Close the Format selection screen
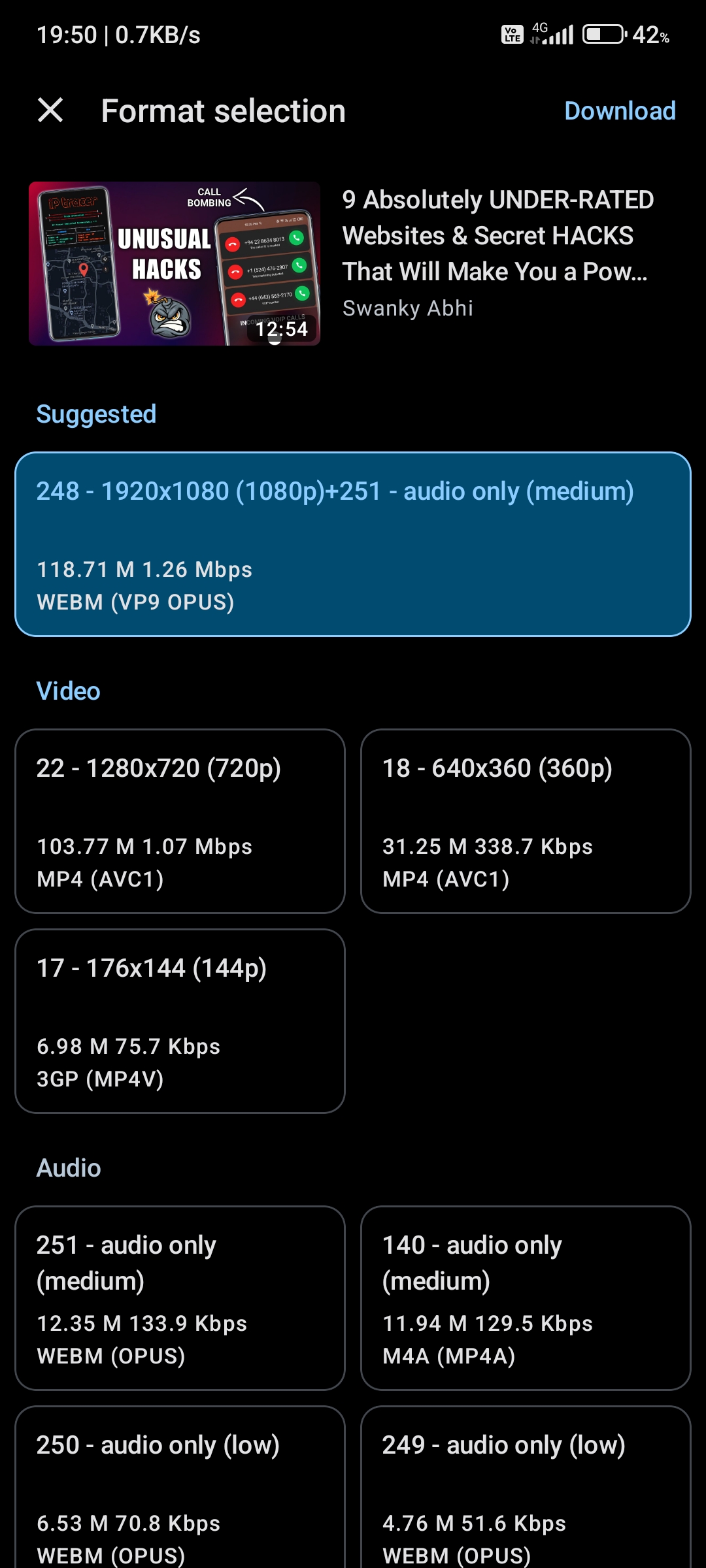The width and height of the screenshot is (706, 1568). pos(52,110)
